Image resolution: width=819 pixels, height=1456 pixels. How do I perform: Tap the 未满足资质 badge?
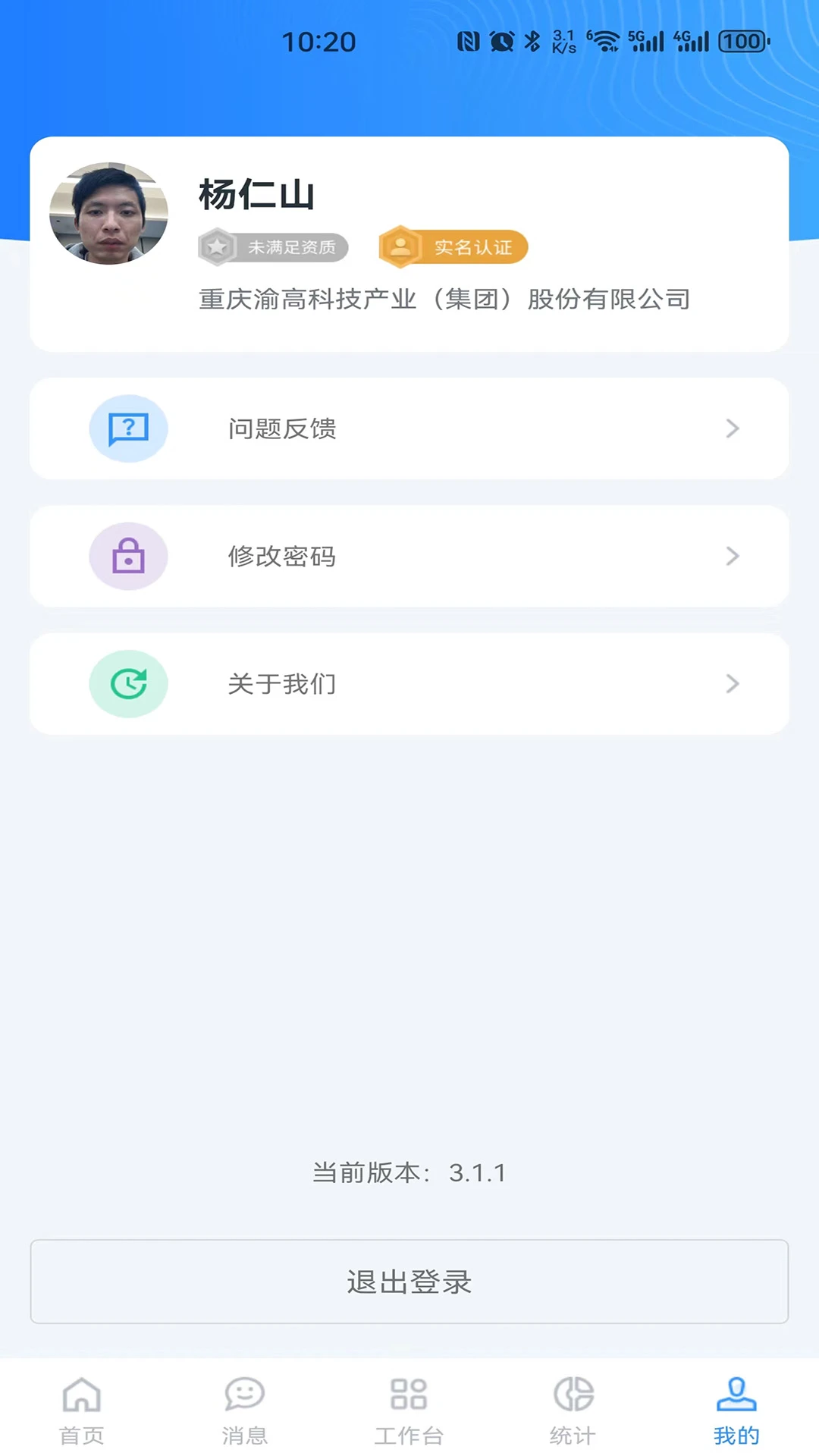[x=273, y=246]
